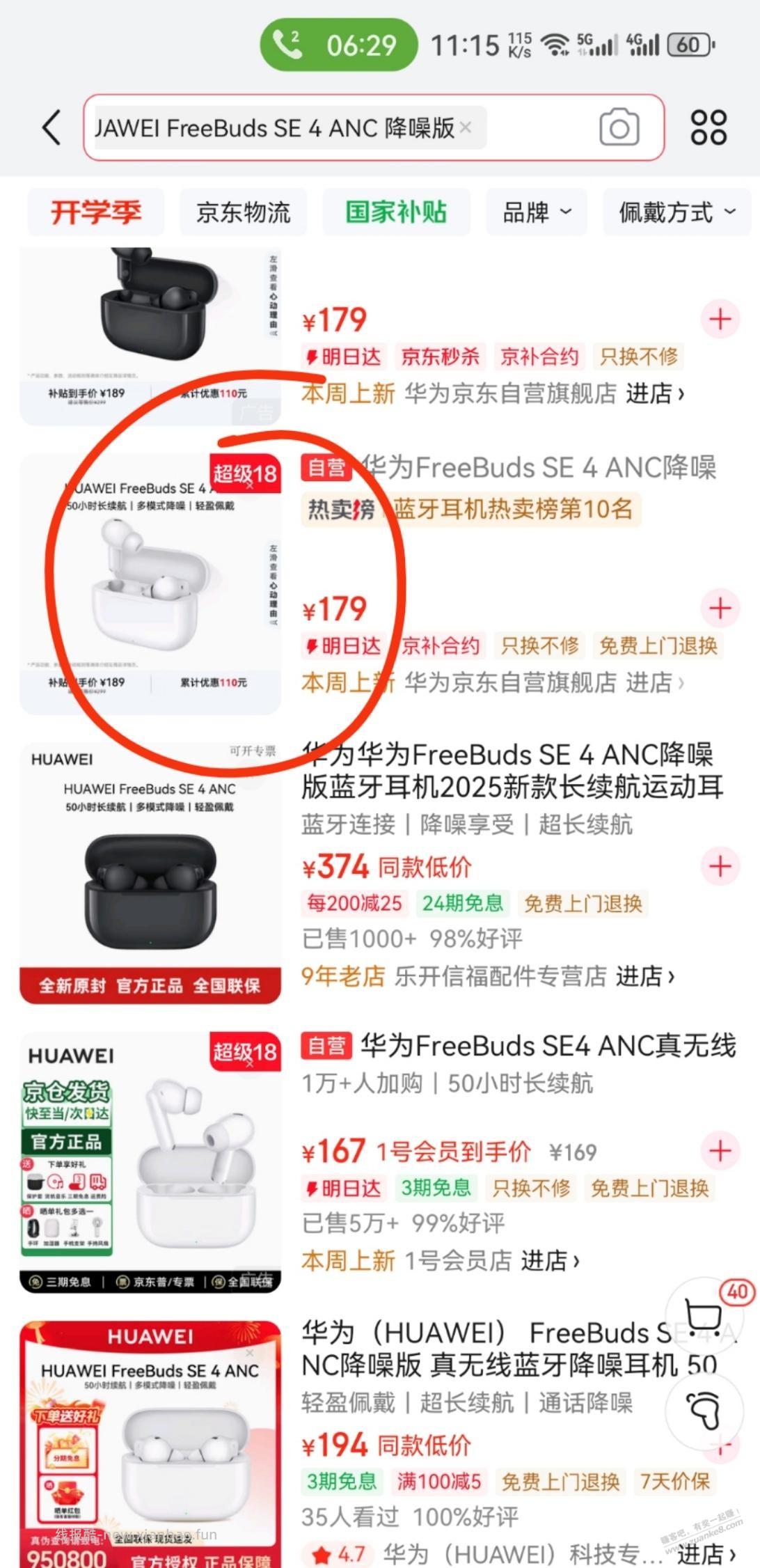The image size is (760, 1568).
Task: Add the ¥167 earbuds to cart
Action: coord(720,1150)
